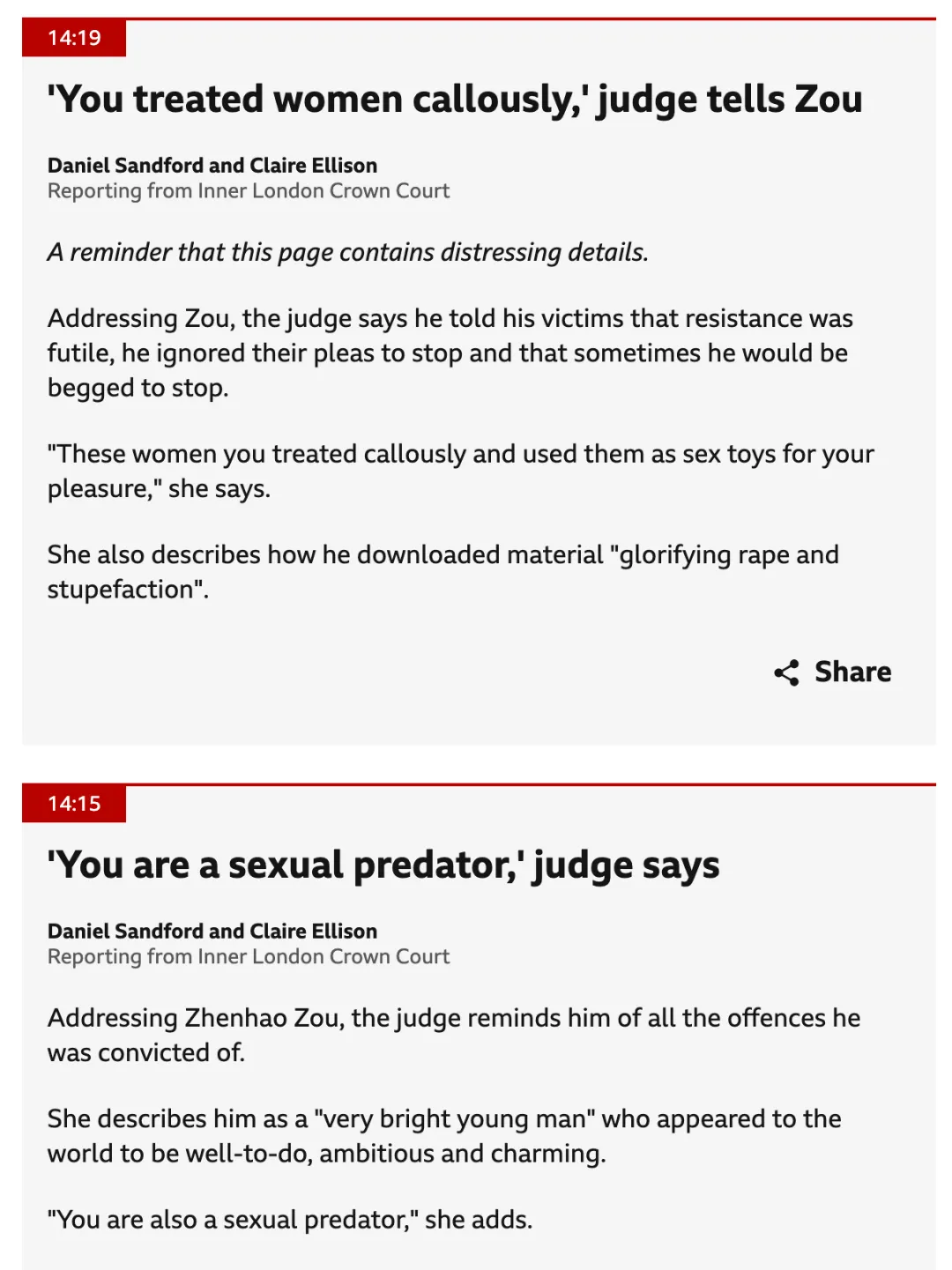Select the paragraph beginning 'Addressing Zou, the judge says'
Image resolution: width=952 pixels, height=1270 pixels.
[450, 352]
